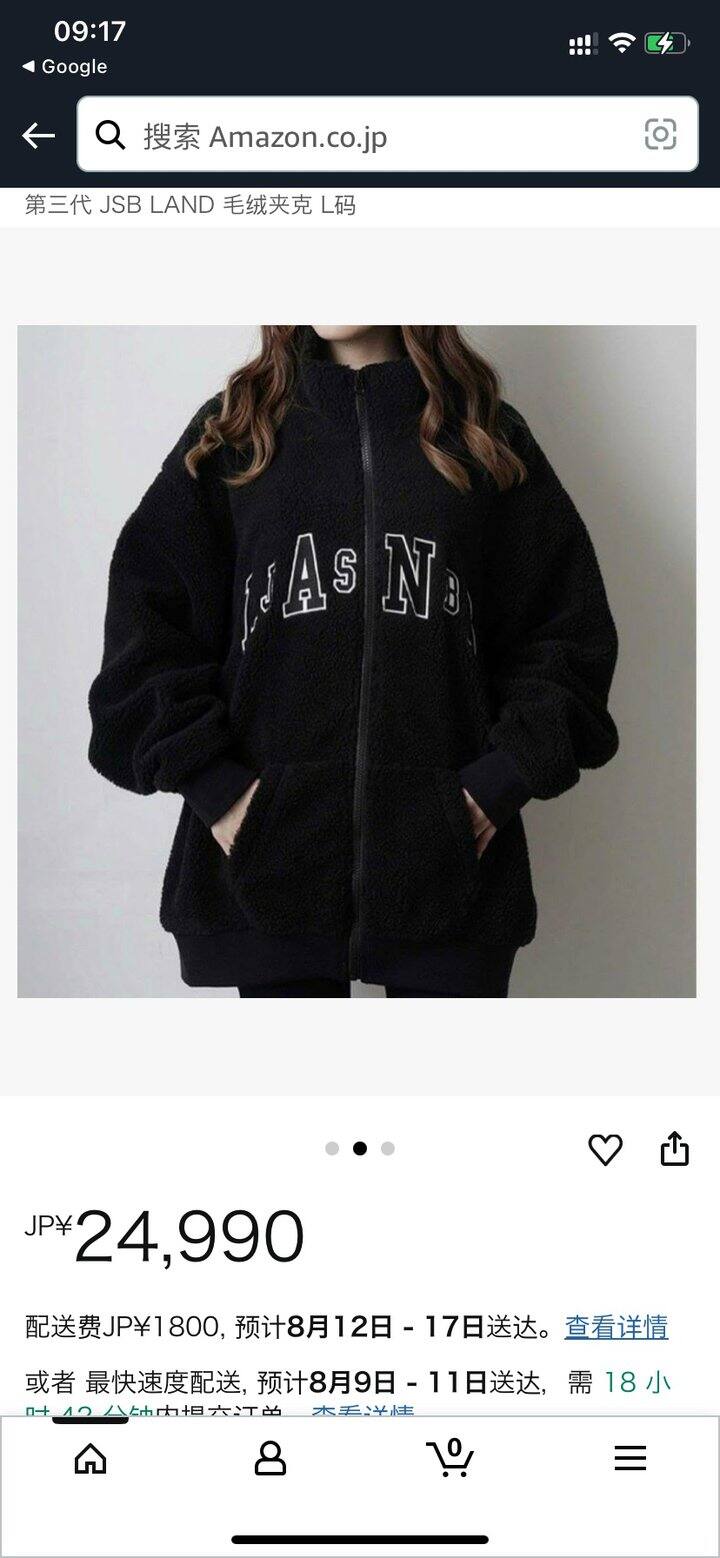
Task: Open the account profile tab
Action: (270, 1459)
